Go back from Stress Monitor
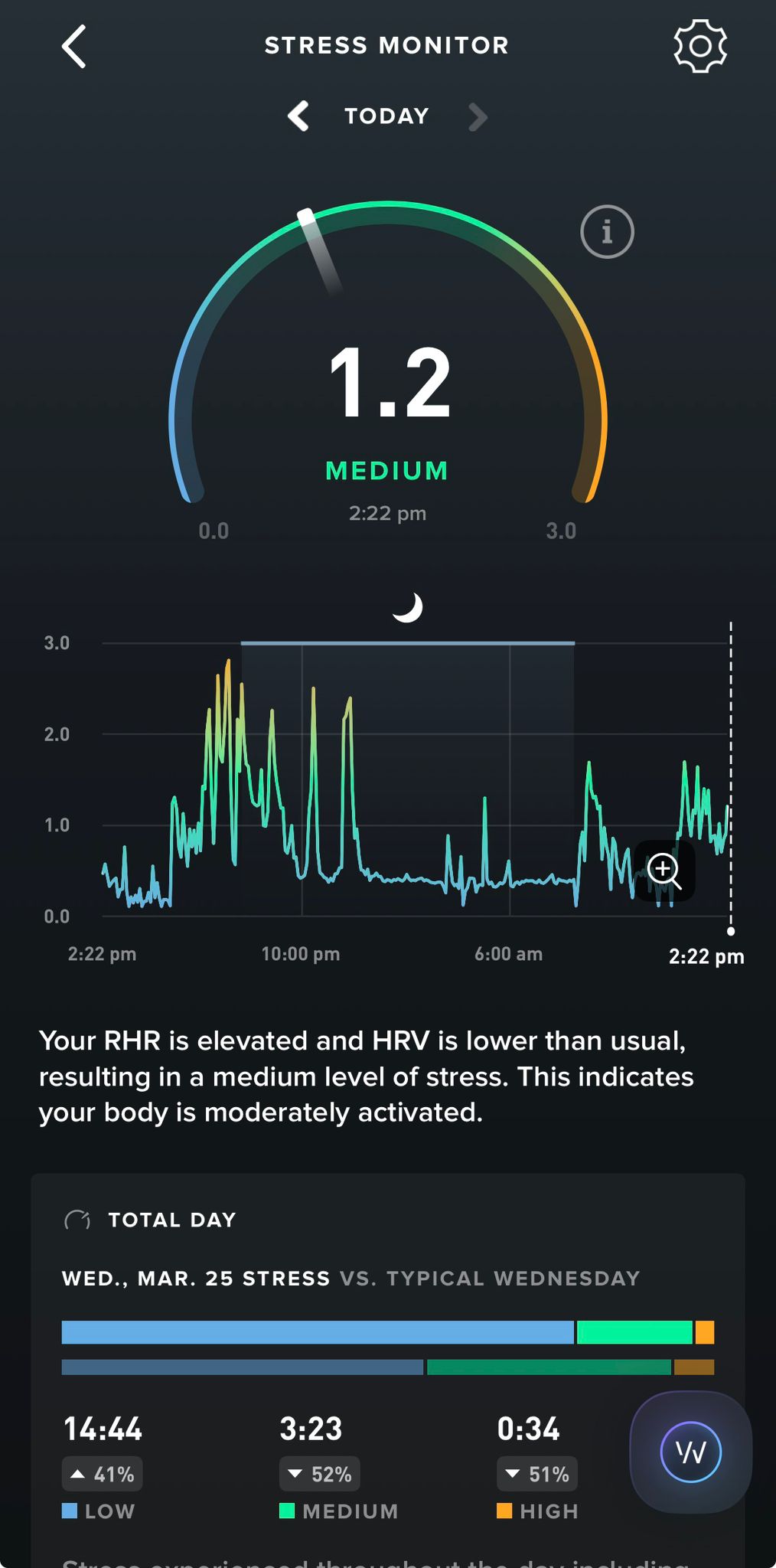Viewport: 776px width, 1568px height. click(73, 47)
